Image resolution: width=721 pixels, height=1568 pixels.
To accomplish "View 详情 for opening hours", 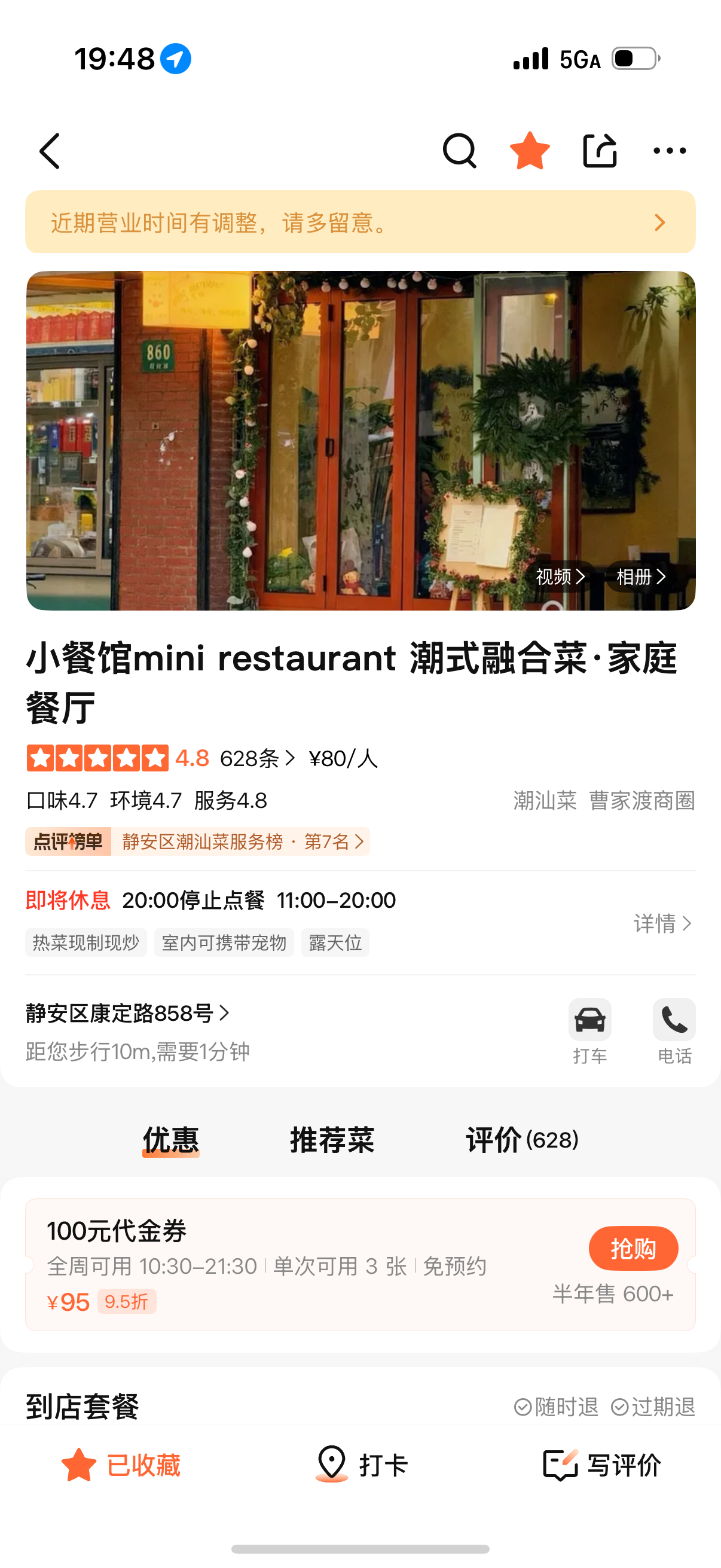I will click(662, 923).
